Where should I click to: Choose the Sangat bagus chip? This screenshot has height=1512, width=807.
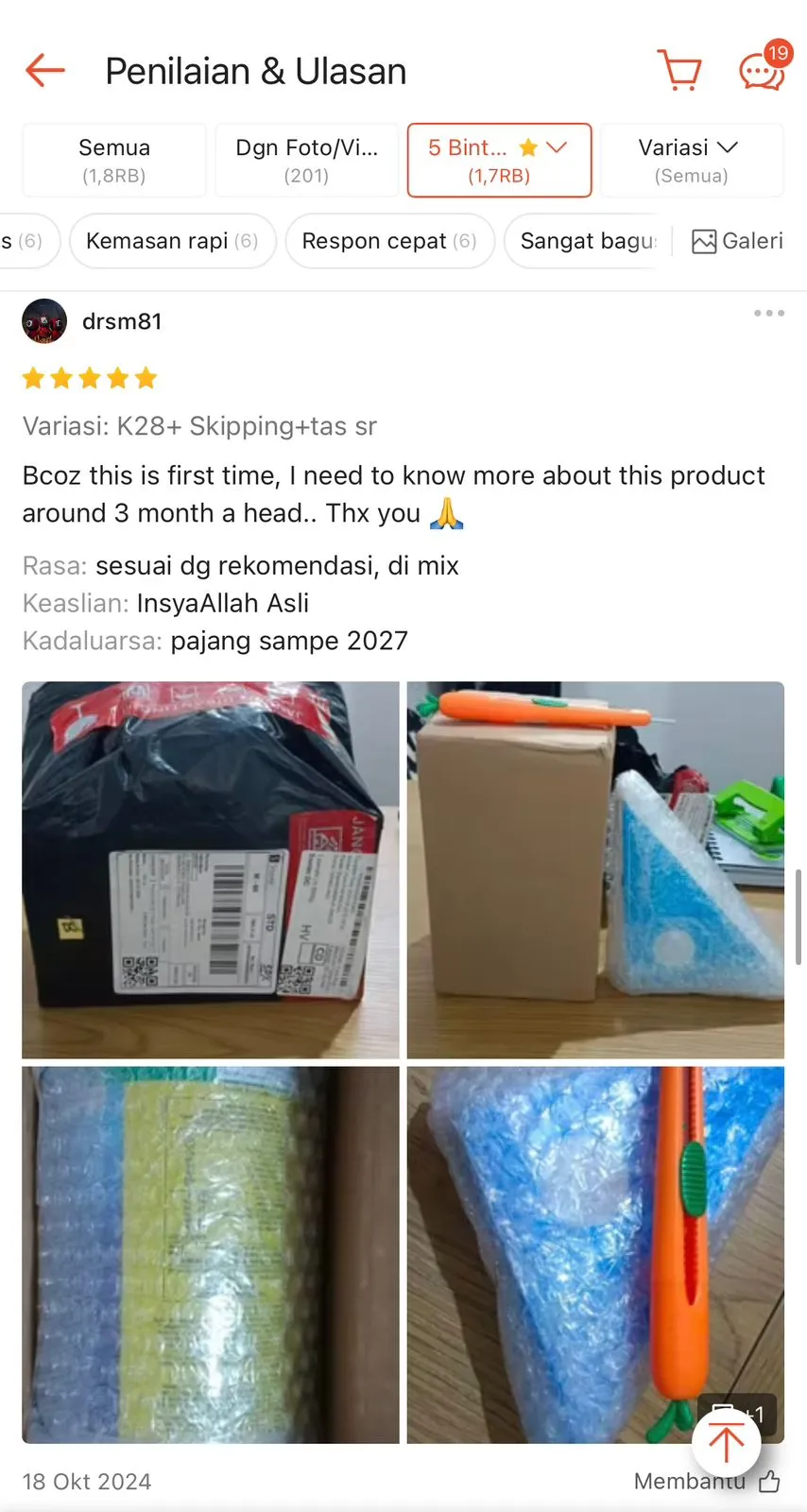coord(587,241)
